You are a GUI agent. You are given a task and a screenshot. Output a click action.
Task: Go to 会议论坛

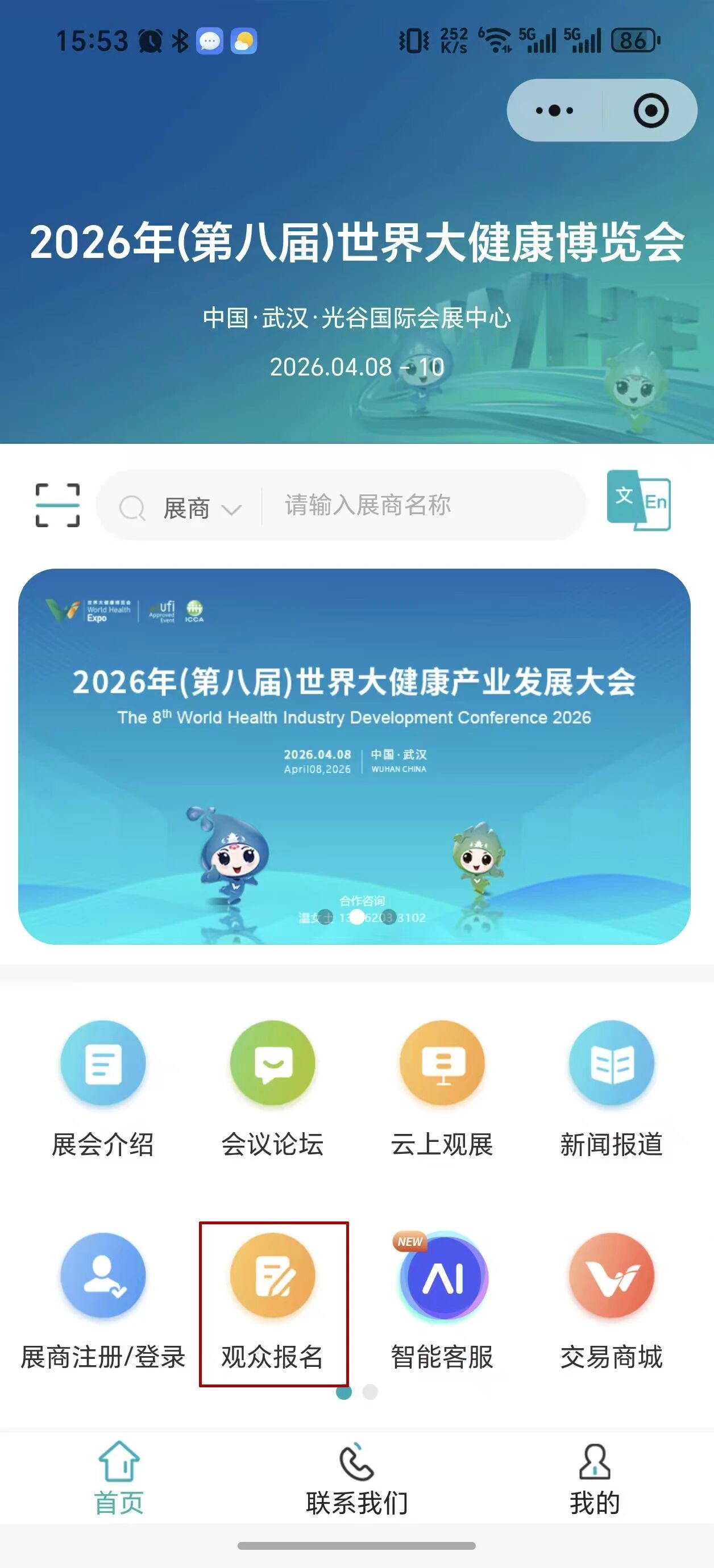(272, 1090)
